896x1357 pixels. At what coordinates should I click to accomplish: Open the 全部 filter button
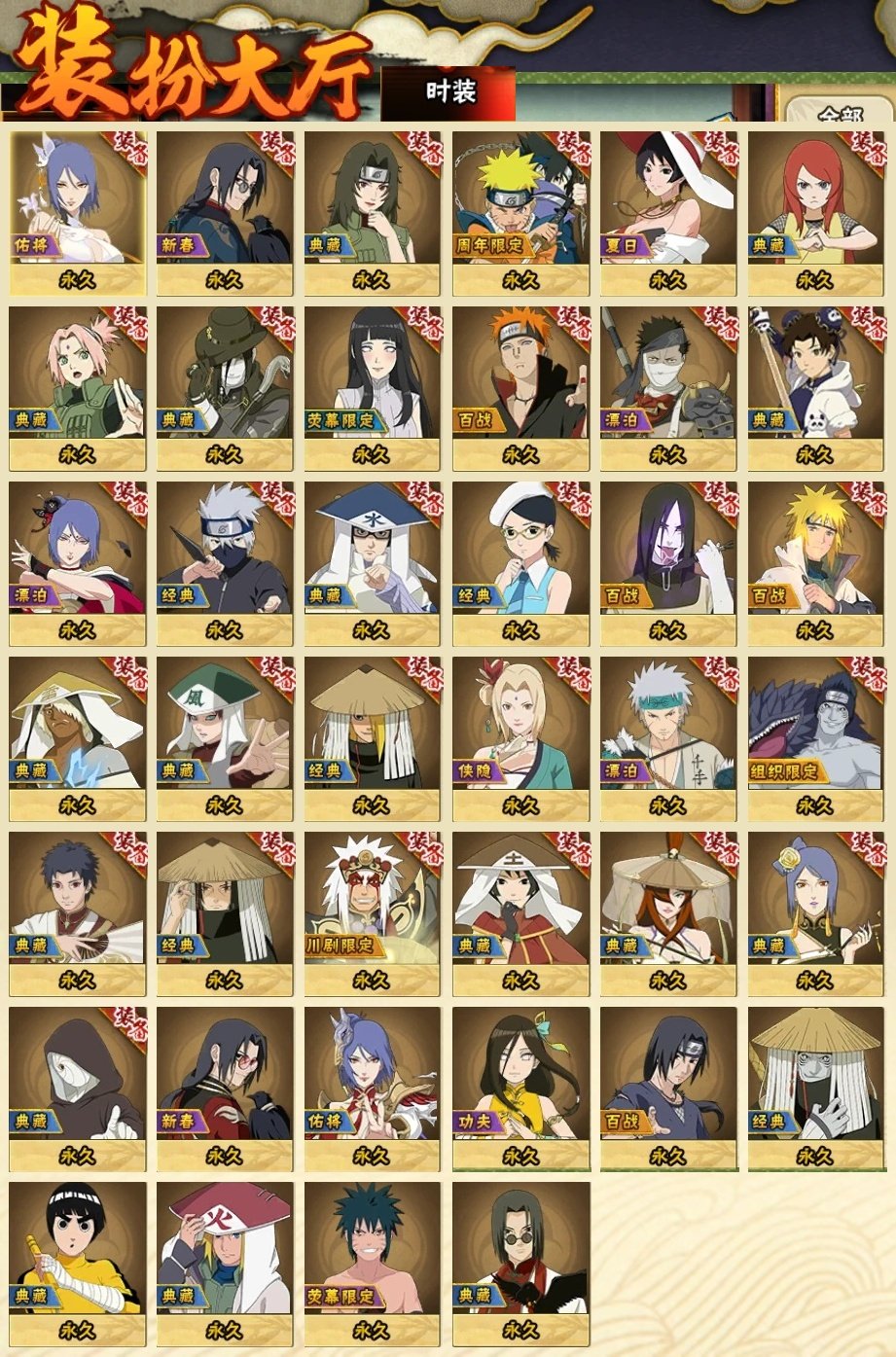tap(840, 111)
